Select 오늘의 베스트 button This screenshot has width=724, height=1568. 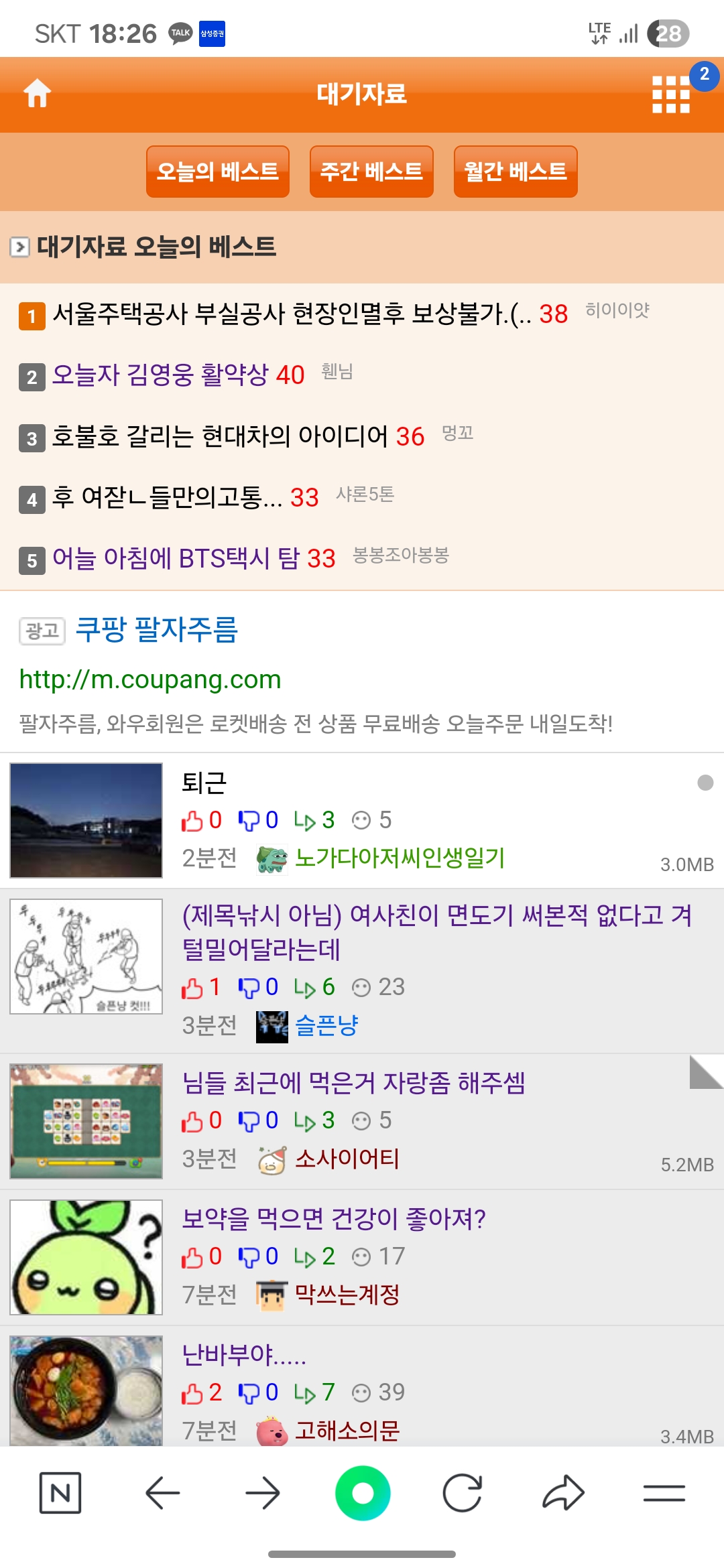pyautogui.click(x=218, y=172)
